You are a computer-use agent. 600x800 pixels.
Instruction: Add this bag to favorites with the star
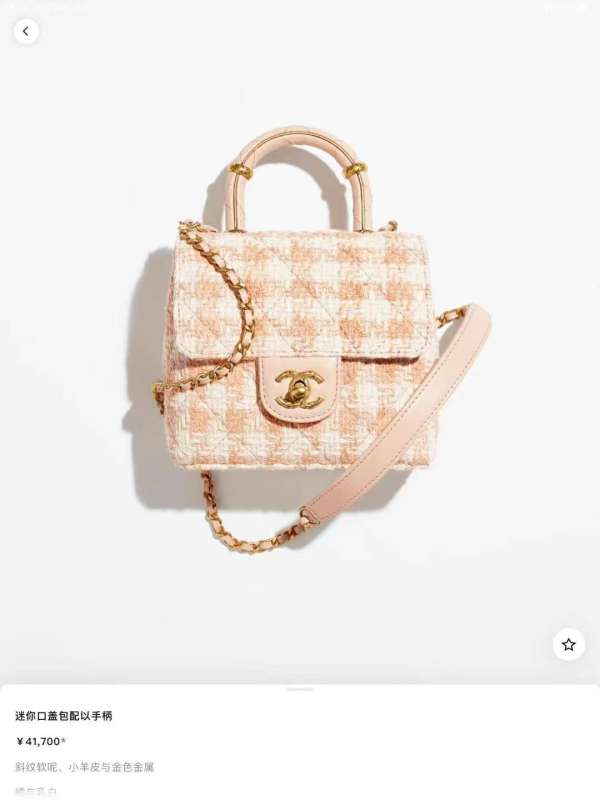tap(568, 644)
